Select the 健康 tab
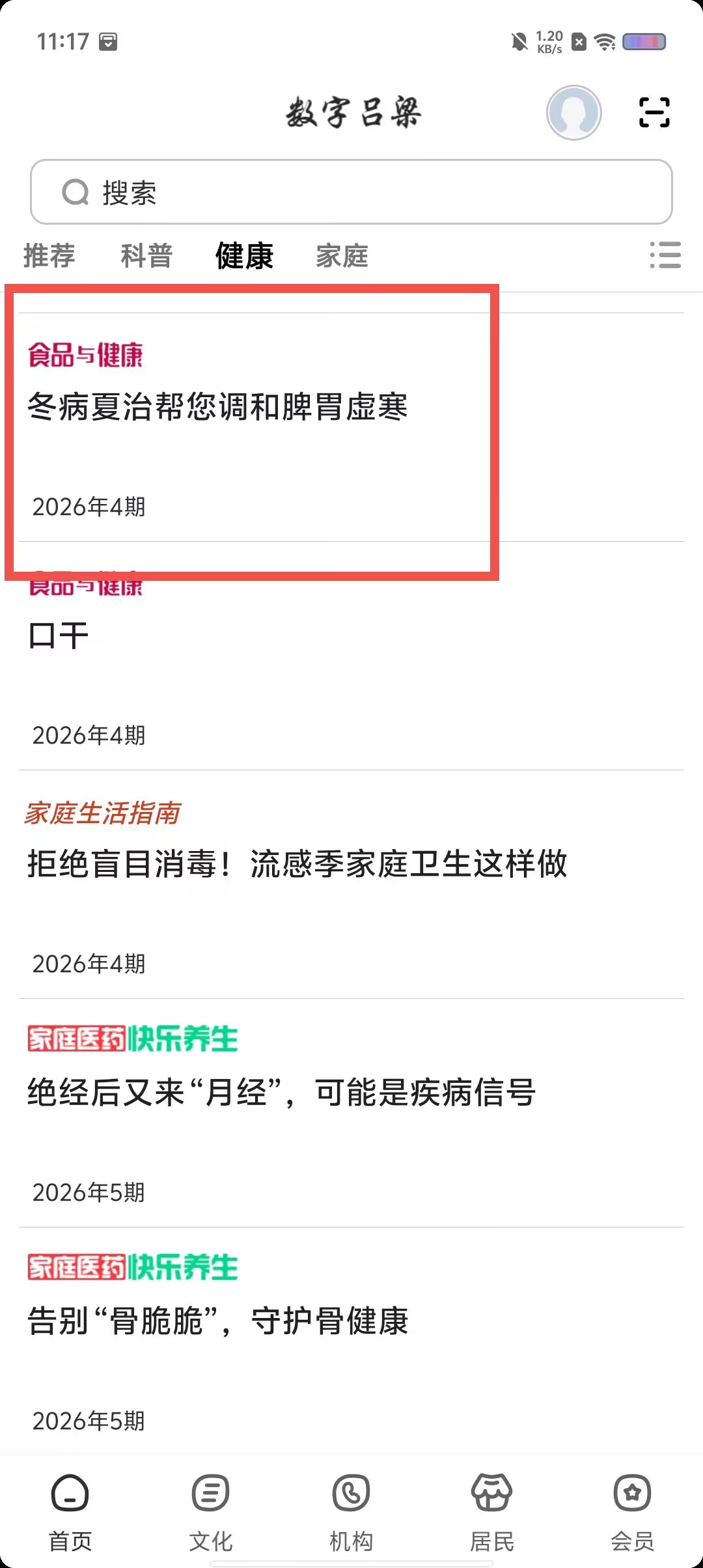Viewport: 703px width, 1568px height. (x=245, y=255)
